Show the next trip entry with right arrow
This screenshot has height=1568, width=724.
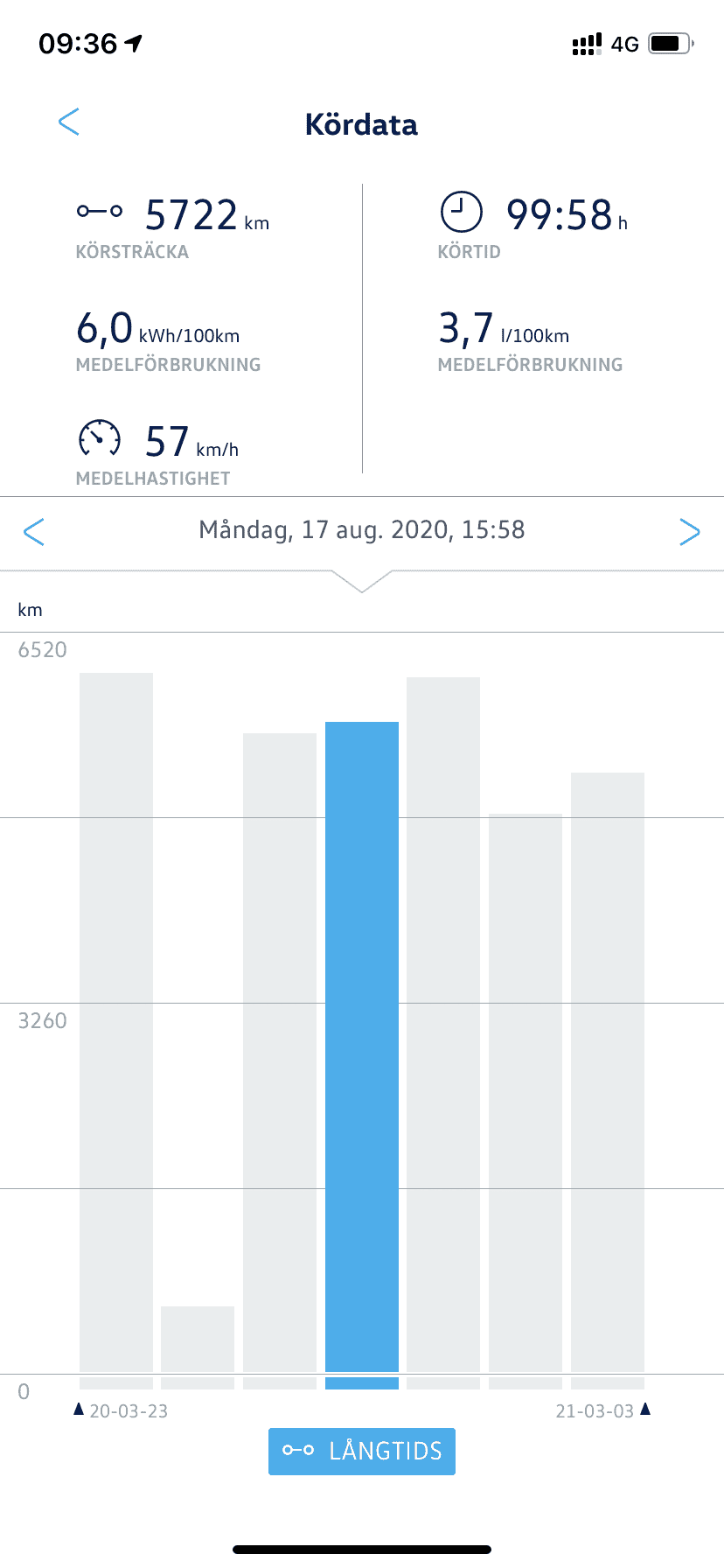point(690,531)
